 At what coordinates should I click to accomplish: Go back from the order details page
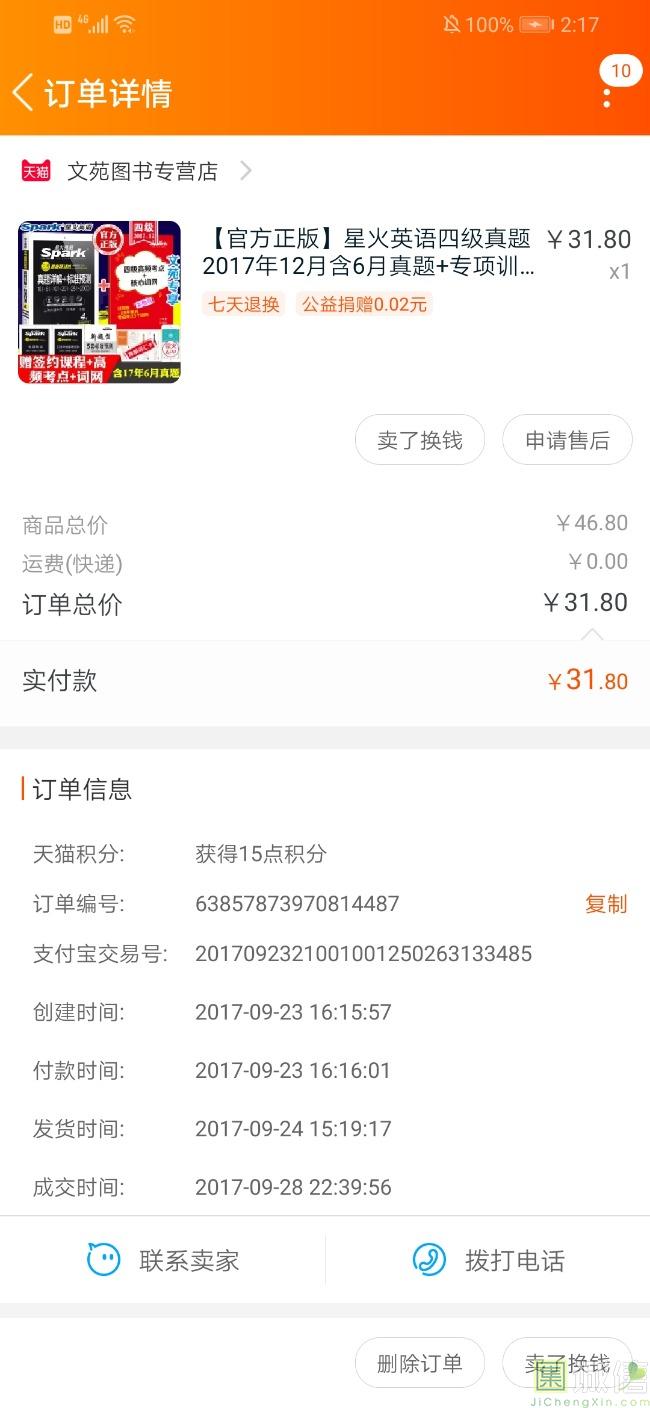(x=24, y=93)
